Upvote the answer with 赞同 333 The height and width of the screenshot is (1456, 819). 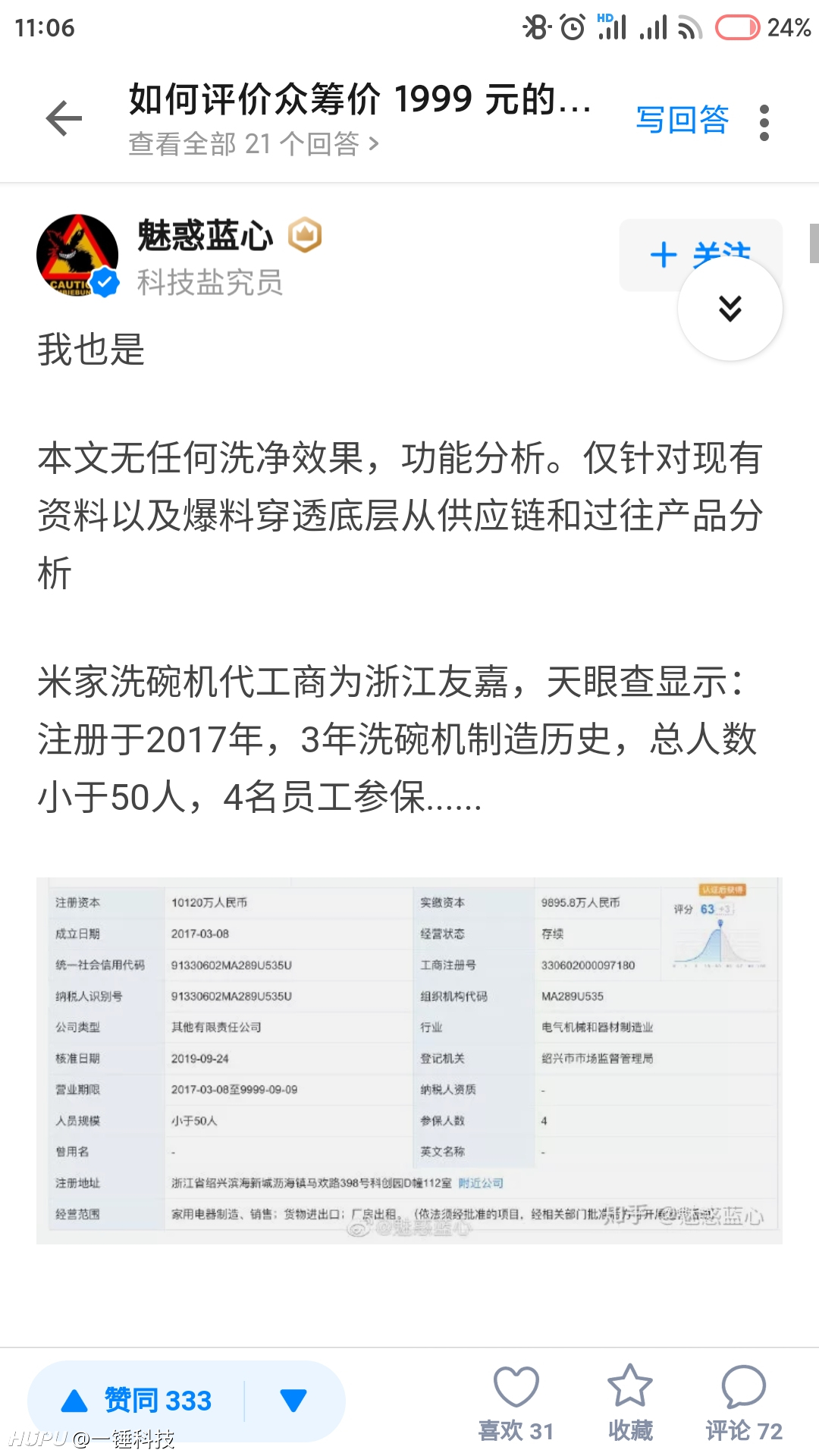[136, 1400]
